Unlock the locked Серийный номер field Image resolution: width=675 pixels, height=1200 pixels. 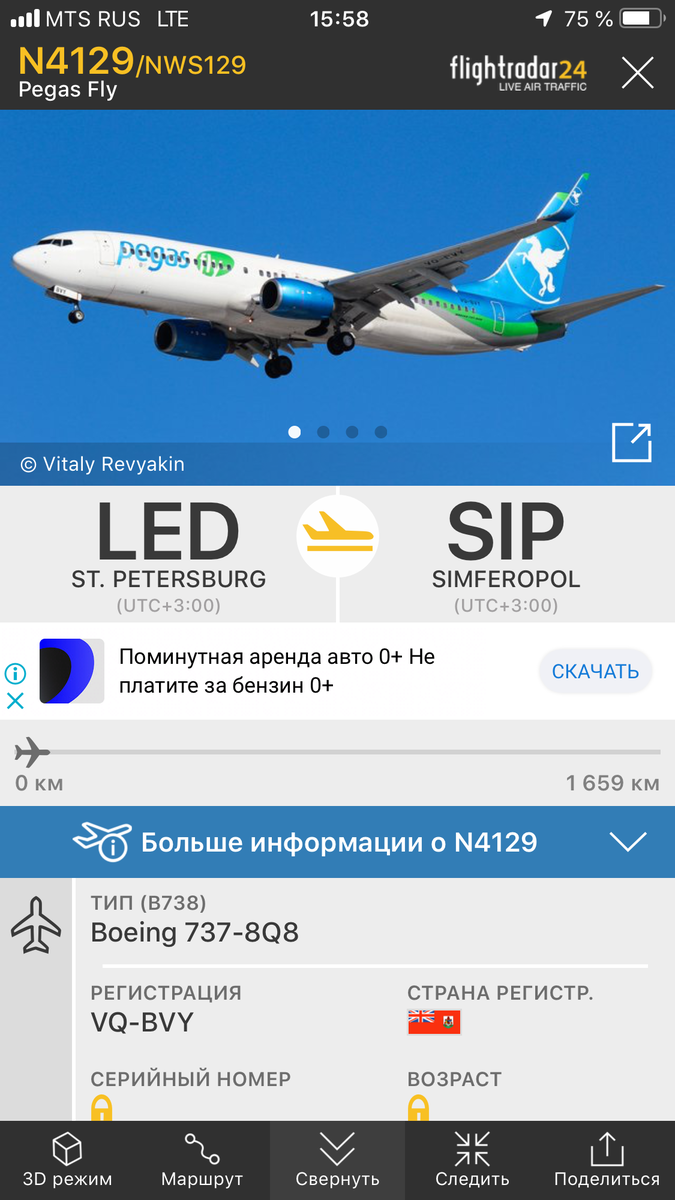coord(101,1108)
